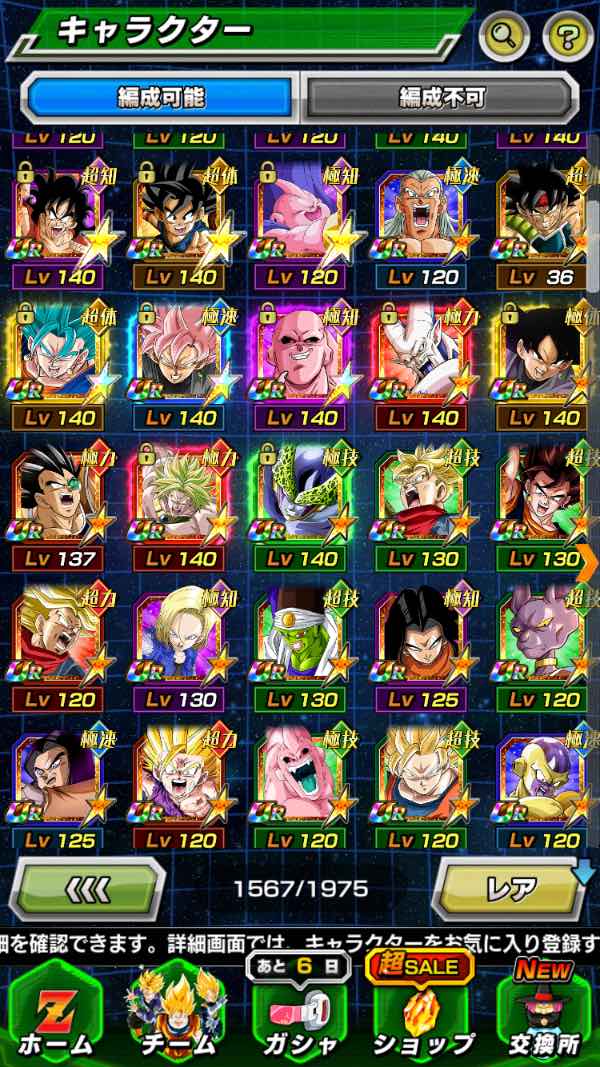Switch to the 編成可能 tab
This screenshot has height=1067, width=600.
point(161,97)
